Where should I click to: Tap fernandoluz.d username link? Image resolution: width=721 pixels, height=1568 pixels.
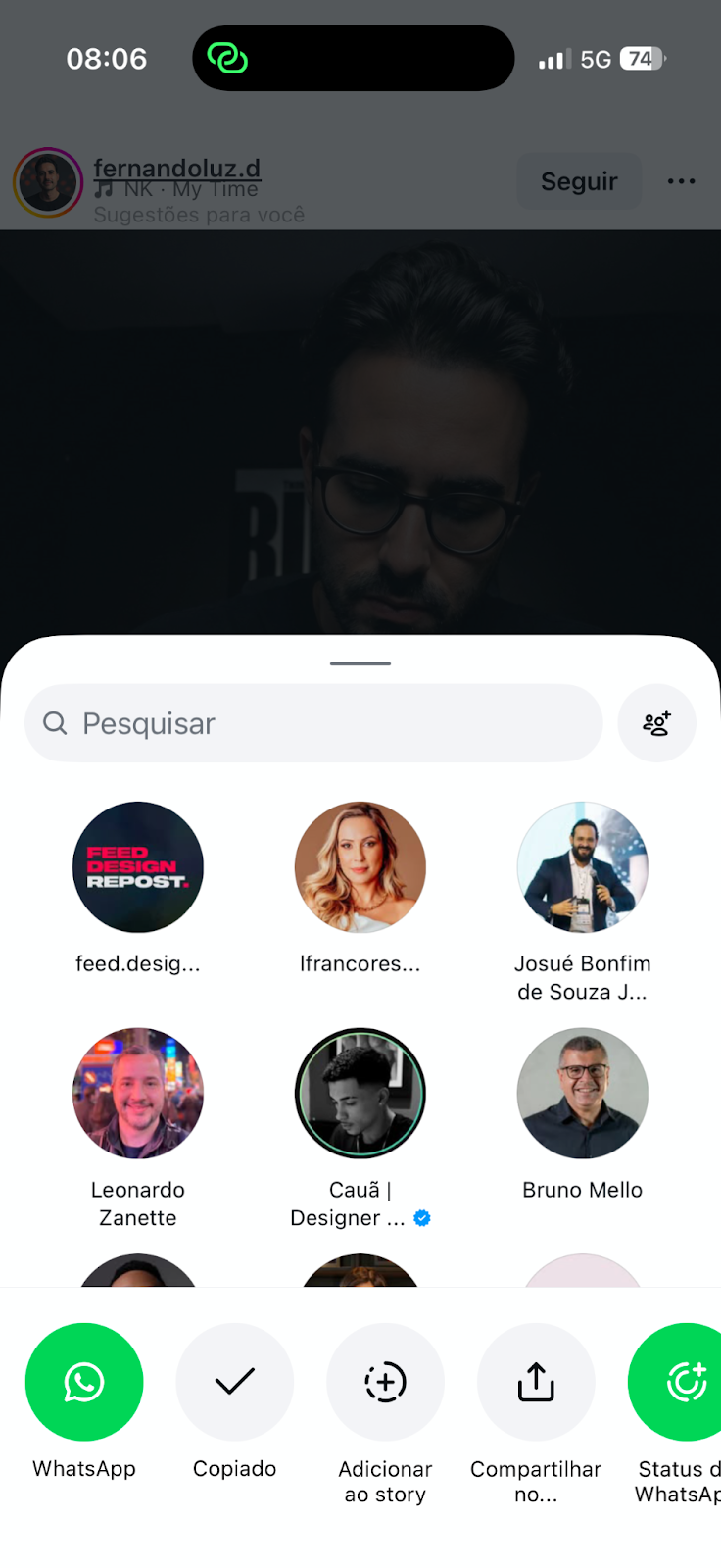pyautogui.click(x=176, y=168)
